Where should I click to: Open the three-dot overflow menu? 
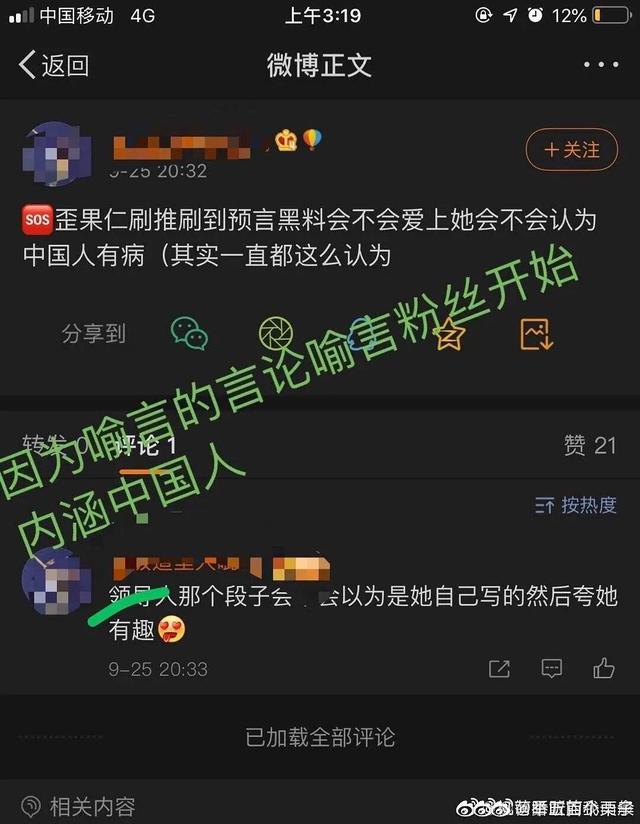point(600,66)
